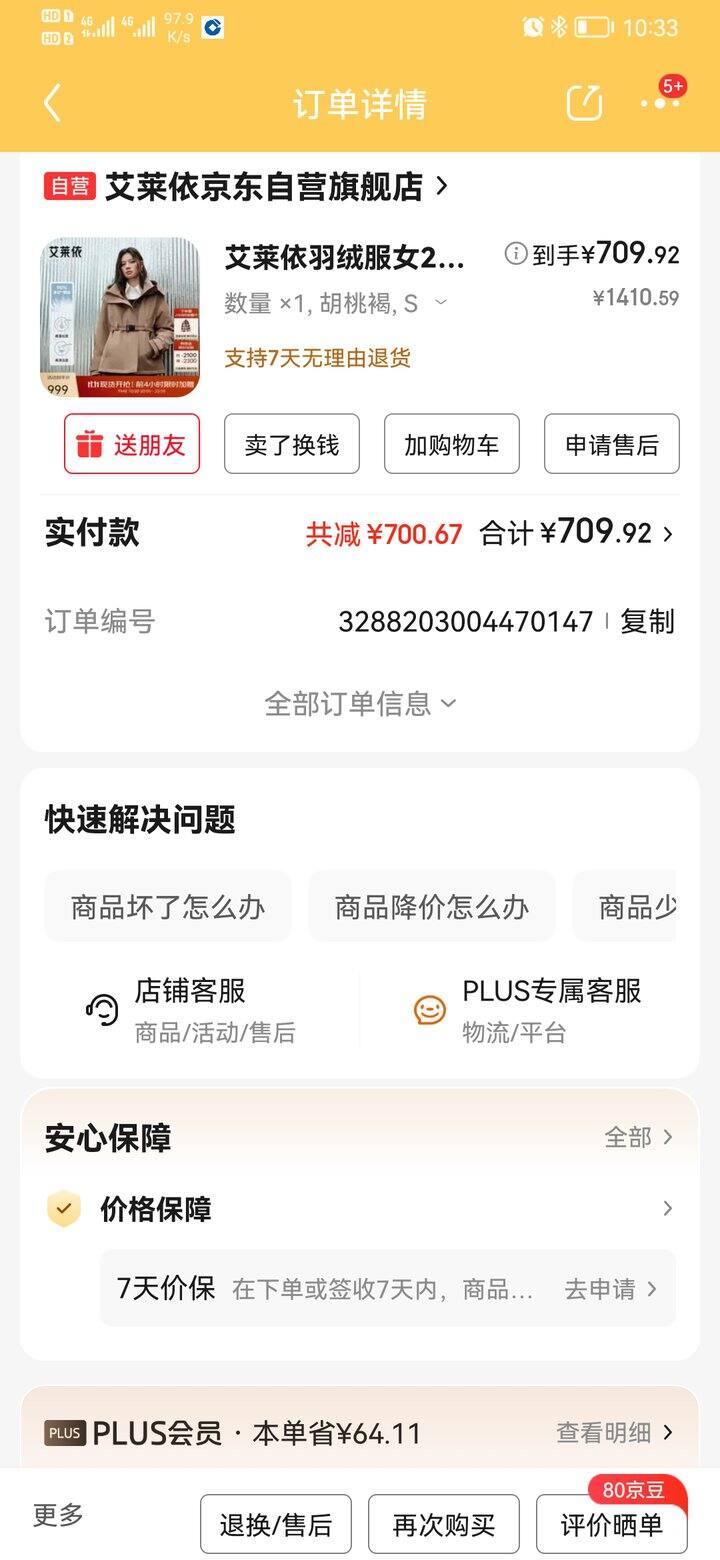This screenshot has width=720, height=1560.
Task: Add the item again via 加购物车
Action: 452,444
